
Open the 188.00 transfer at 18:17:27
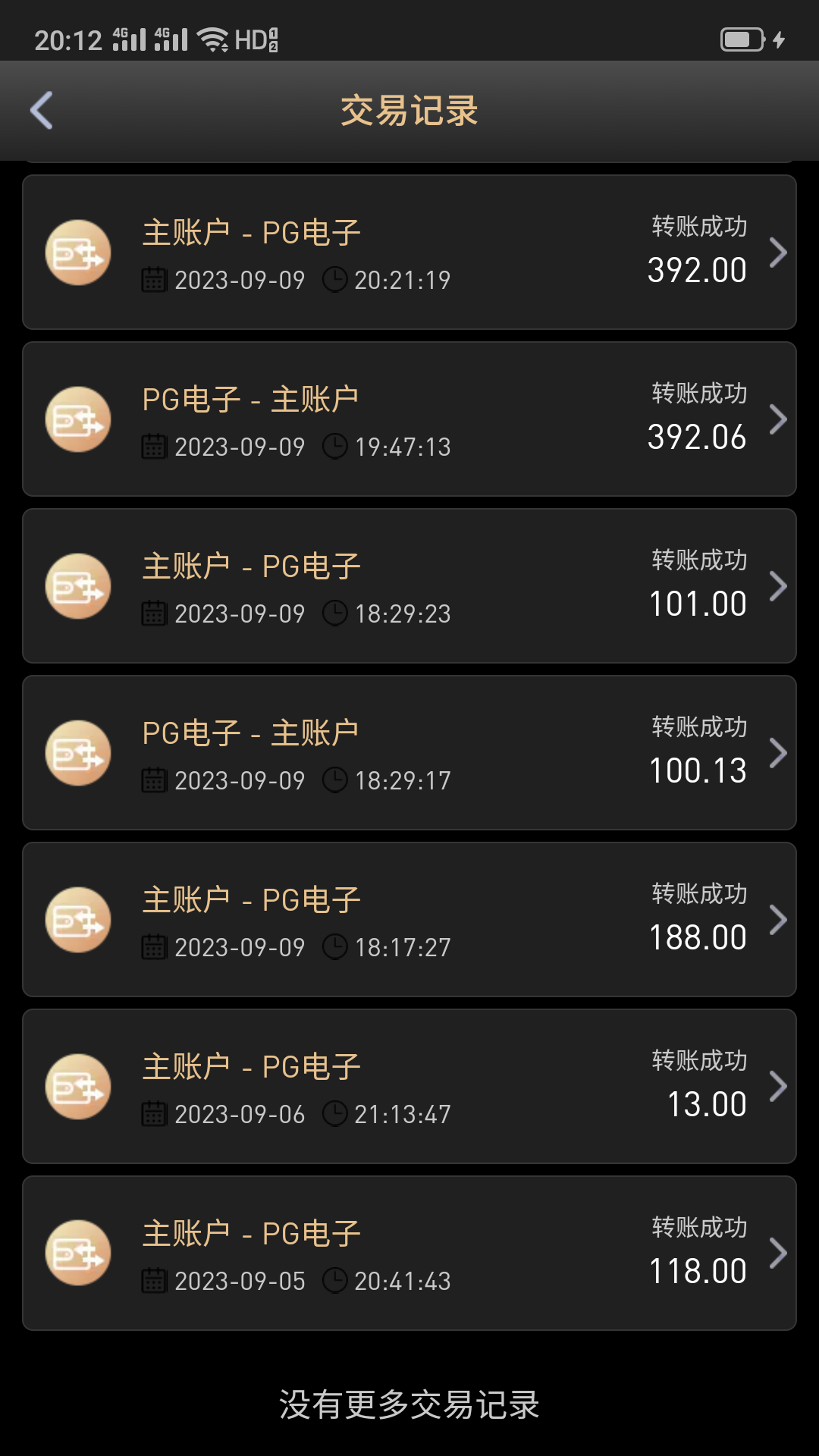(x=409, y=920)
